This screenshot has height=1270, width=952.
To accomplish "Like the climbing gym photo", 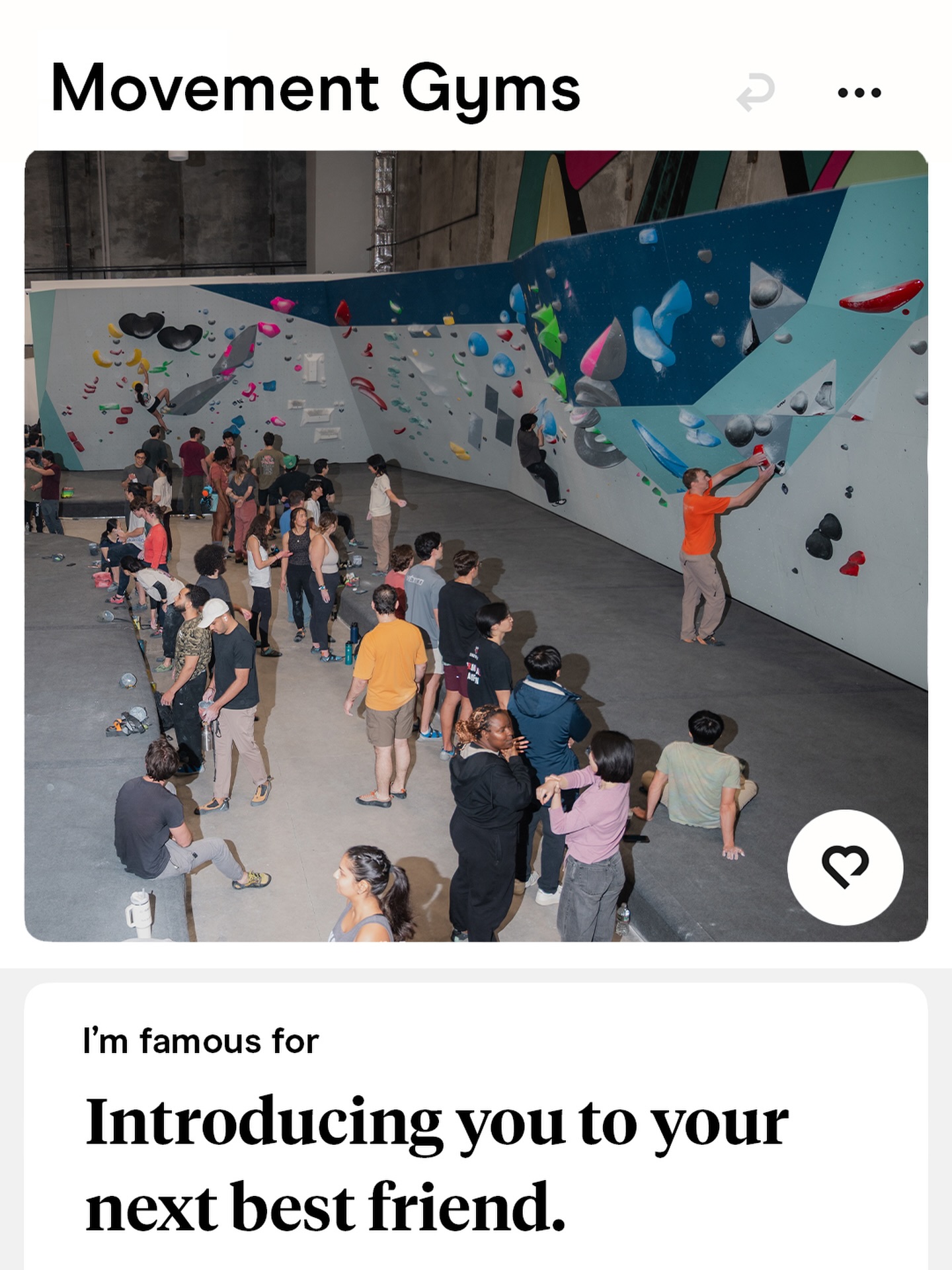I will [845, 867].
